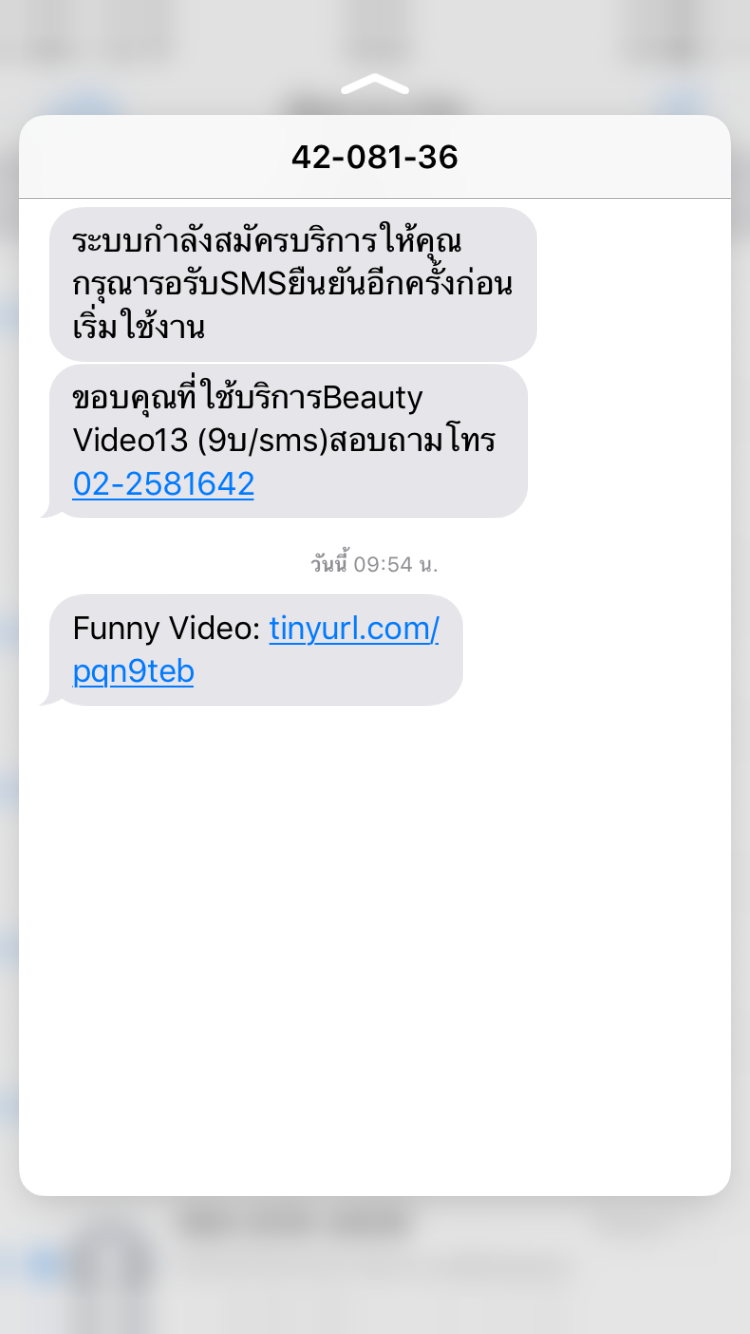Viewport: 750px width, 1334px height.
Task: Tap the upward chevron above the preview
Action: (375, 85)
